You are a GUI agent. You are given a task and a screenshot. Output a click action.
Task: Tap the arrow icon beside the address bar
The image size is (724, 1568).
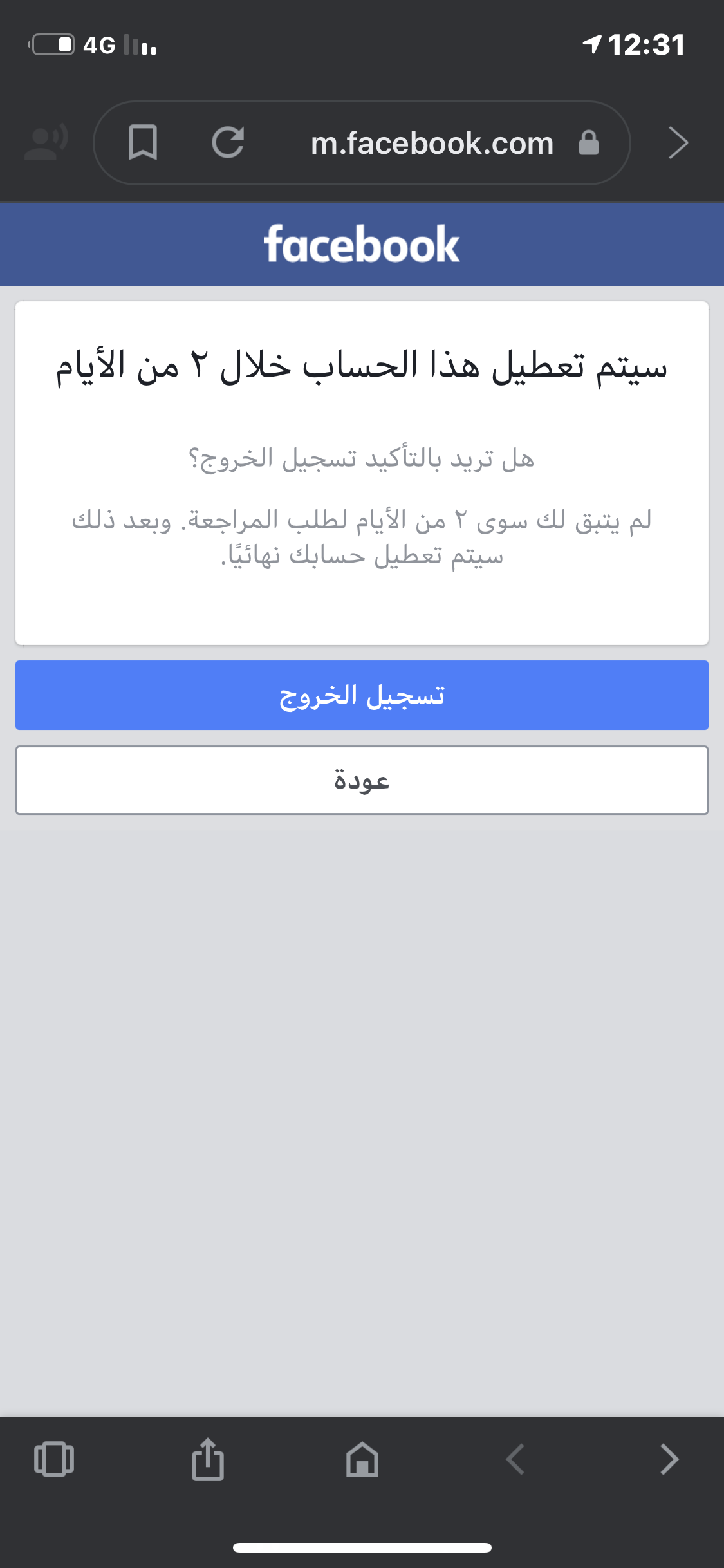coord(678,143)
